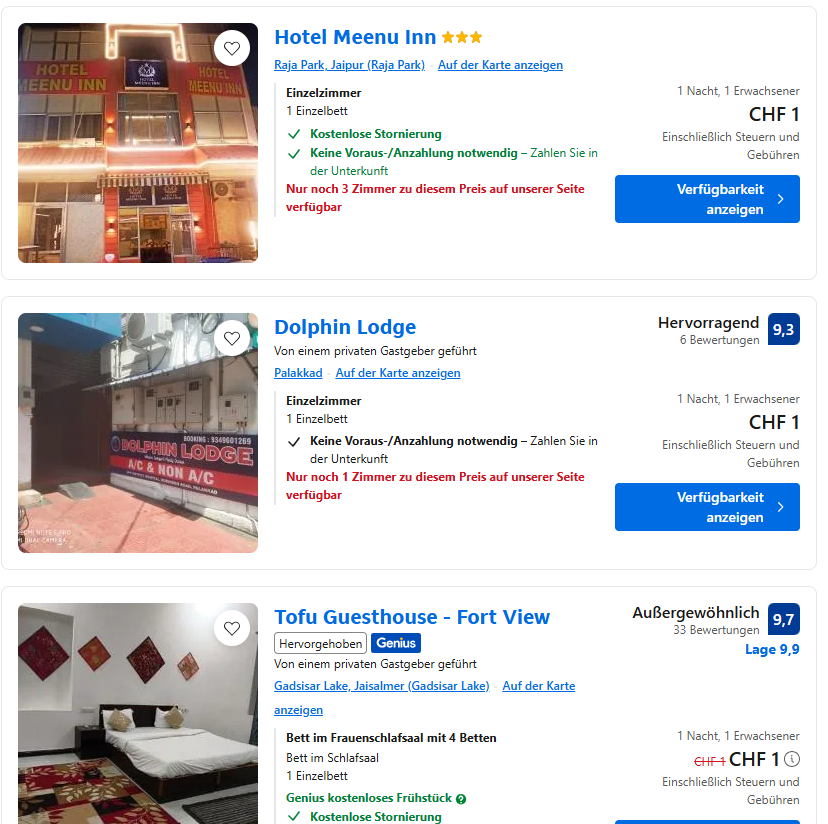The image size is (828, 824).
Task: Show Tofu Guesthouse on the map
Action: (x=538, y=686)
